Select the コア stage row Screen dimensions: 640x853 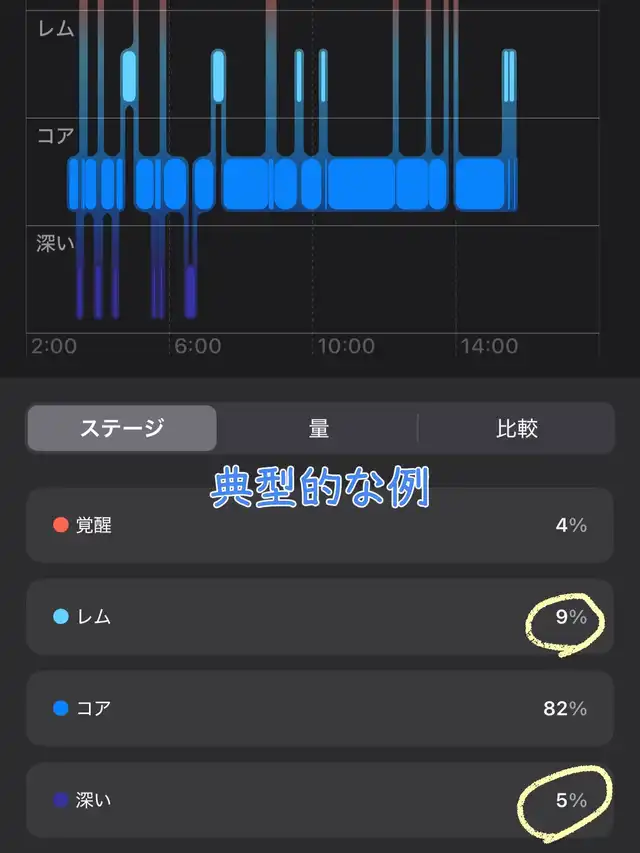click(x=319, y=709)
